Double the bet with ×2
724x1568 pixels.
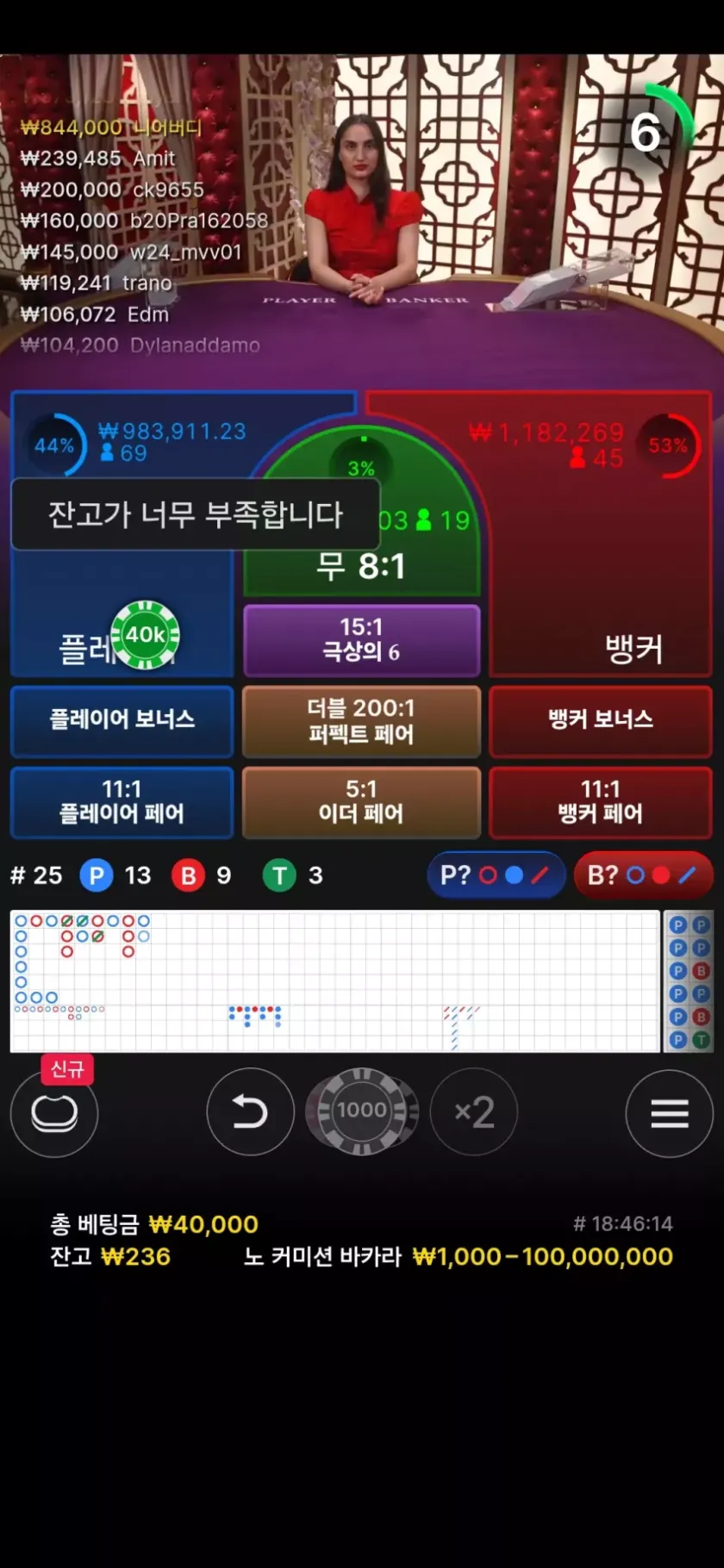(473, 1111)
